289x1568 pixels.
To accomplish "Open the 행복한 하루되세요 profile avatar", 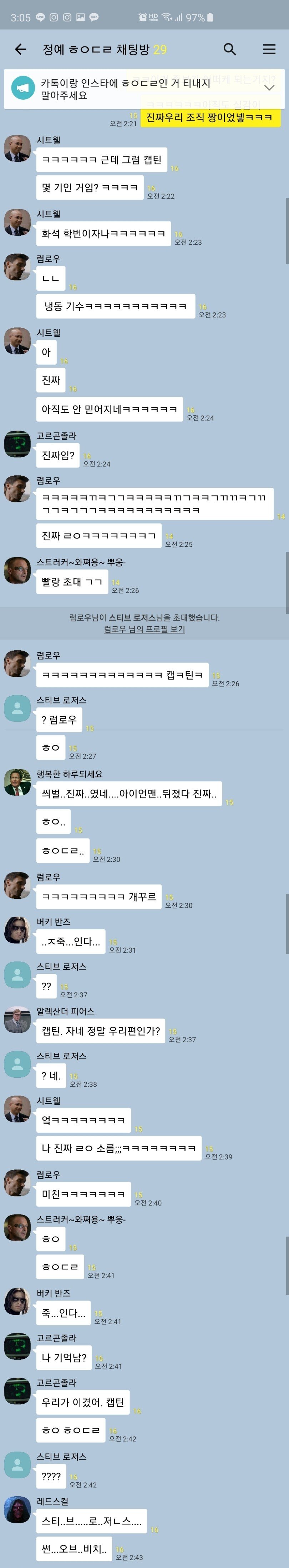I will (x=17, y=782).
